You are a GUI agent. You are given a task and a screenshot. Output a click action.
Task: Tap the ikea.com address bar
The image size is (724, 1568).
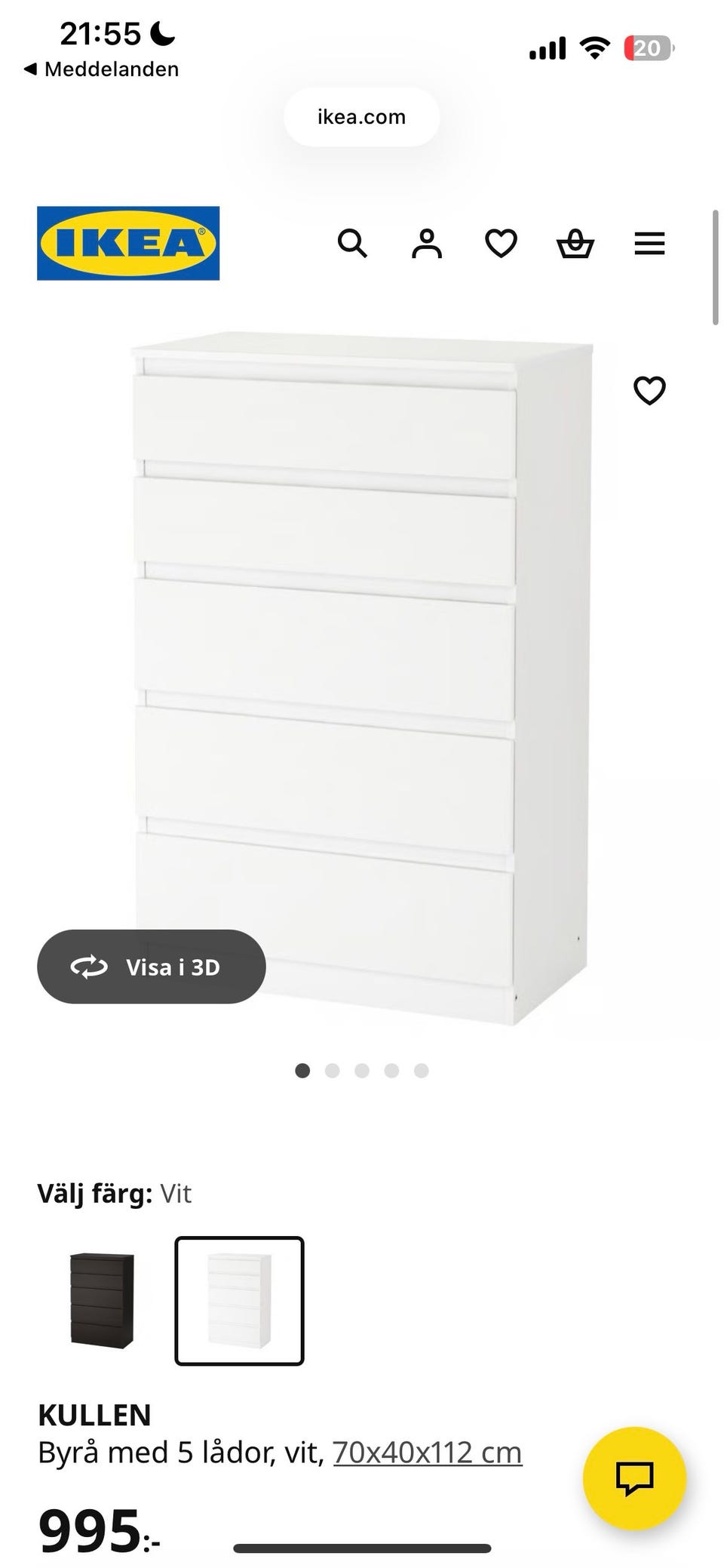tap(361, 117)
